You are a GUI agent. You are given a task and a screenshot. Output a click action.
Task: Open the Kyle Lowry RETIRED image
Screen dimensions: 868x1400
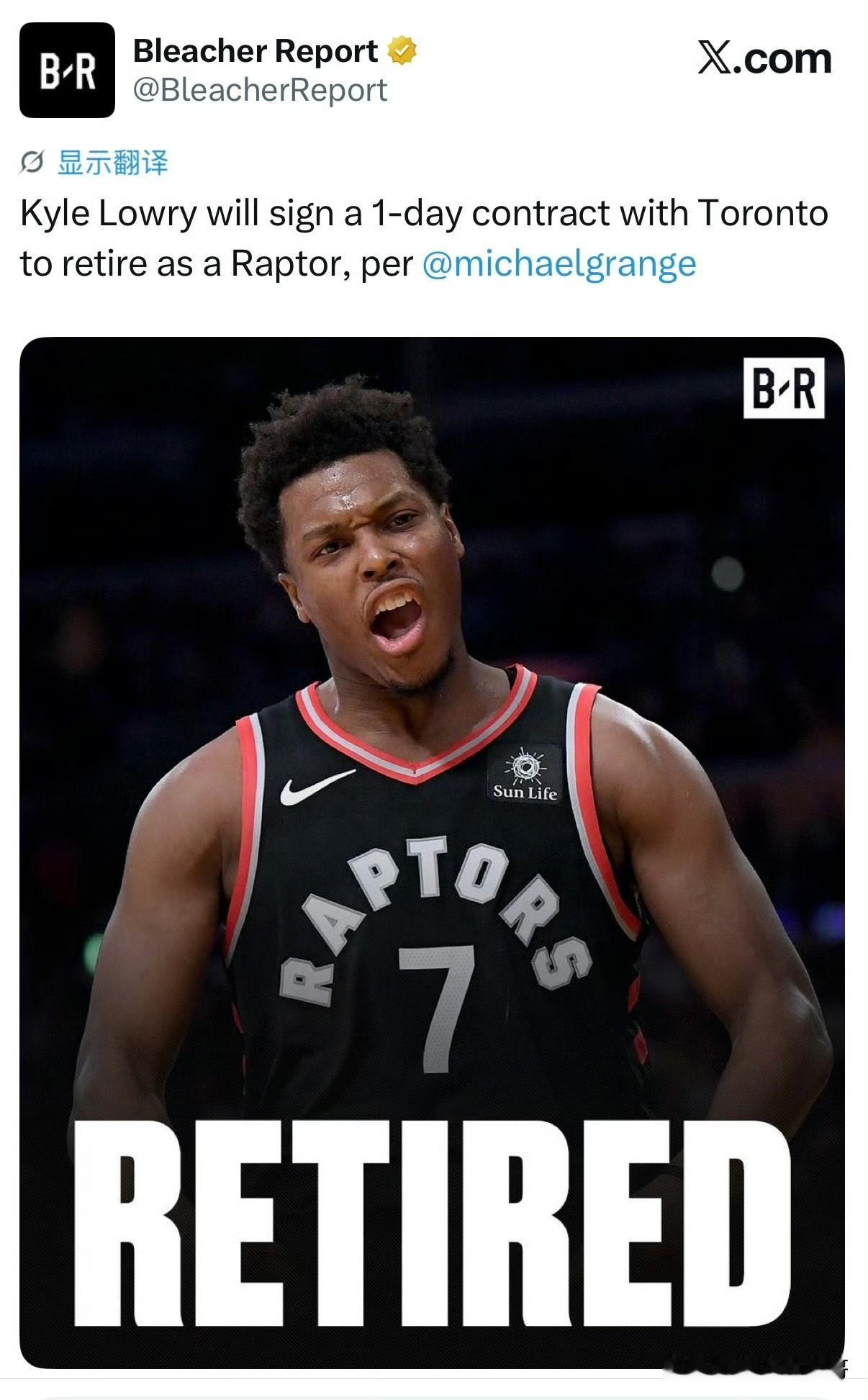(x=432, y=853)
